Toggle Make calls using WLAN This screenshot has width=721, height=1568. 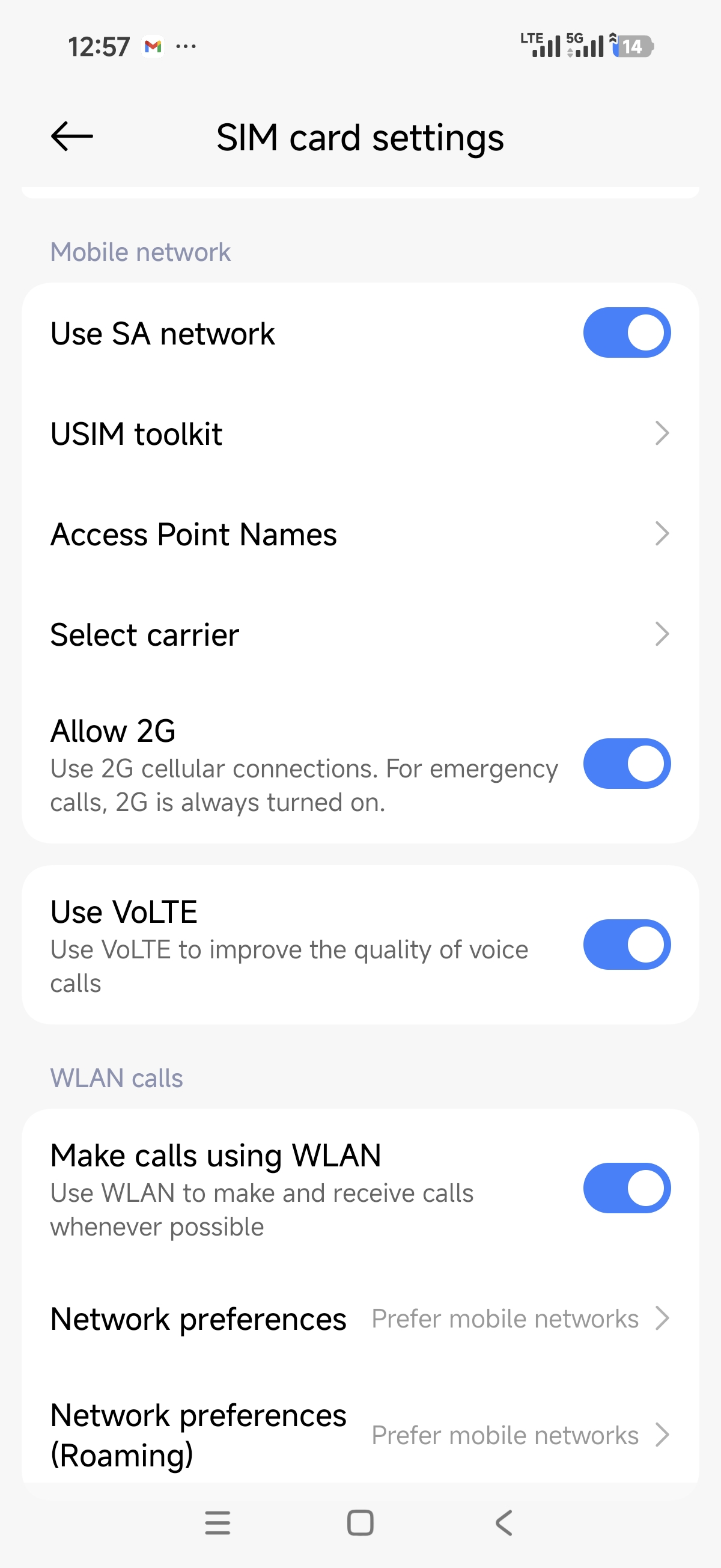(x=626, y=1188)
